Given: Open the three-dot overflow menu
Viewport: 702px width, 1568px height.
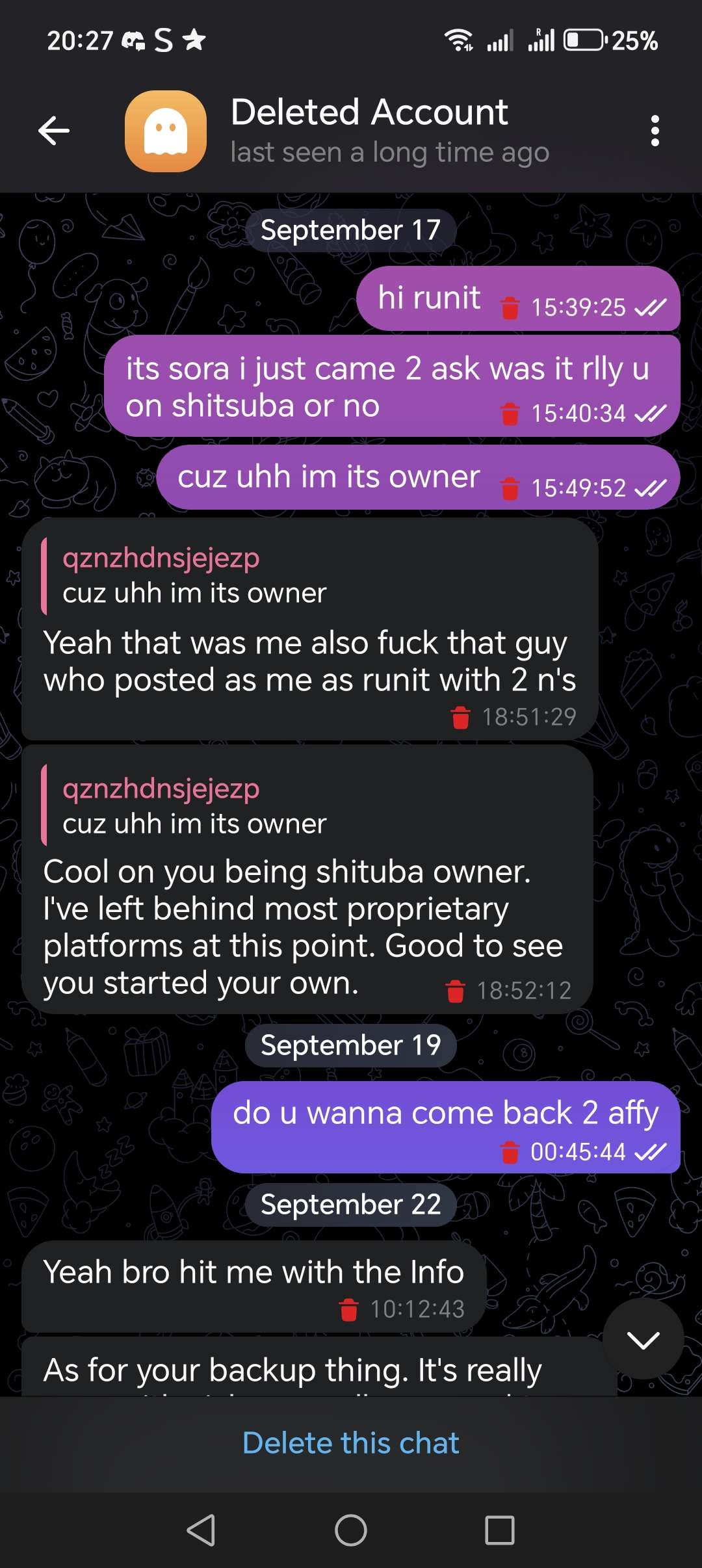Looking at the screenshot, I should [655, 131].
